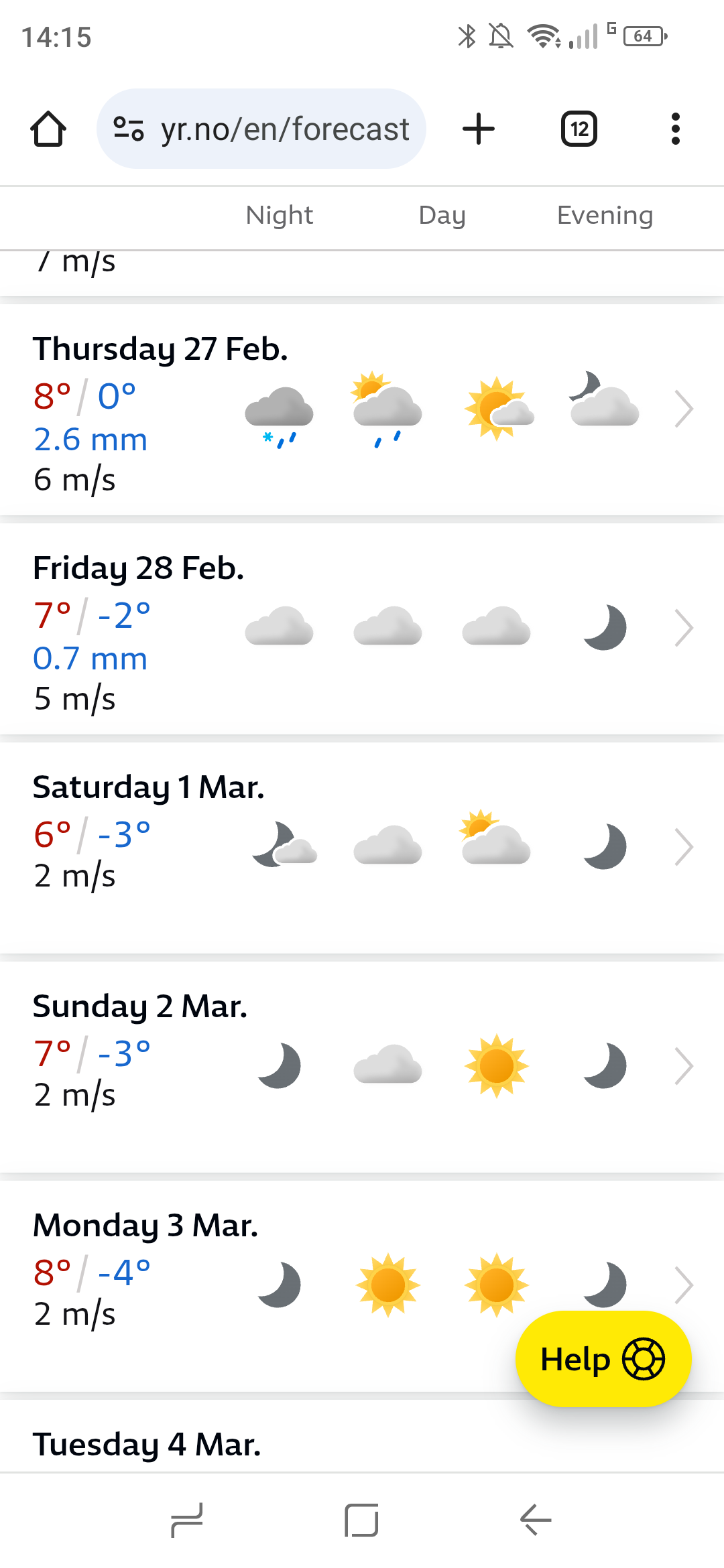Open Thursday 27 Feb. forecast details
This screenshot has width=724, height=1568.
pos(683,409)
